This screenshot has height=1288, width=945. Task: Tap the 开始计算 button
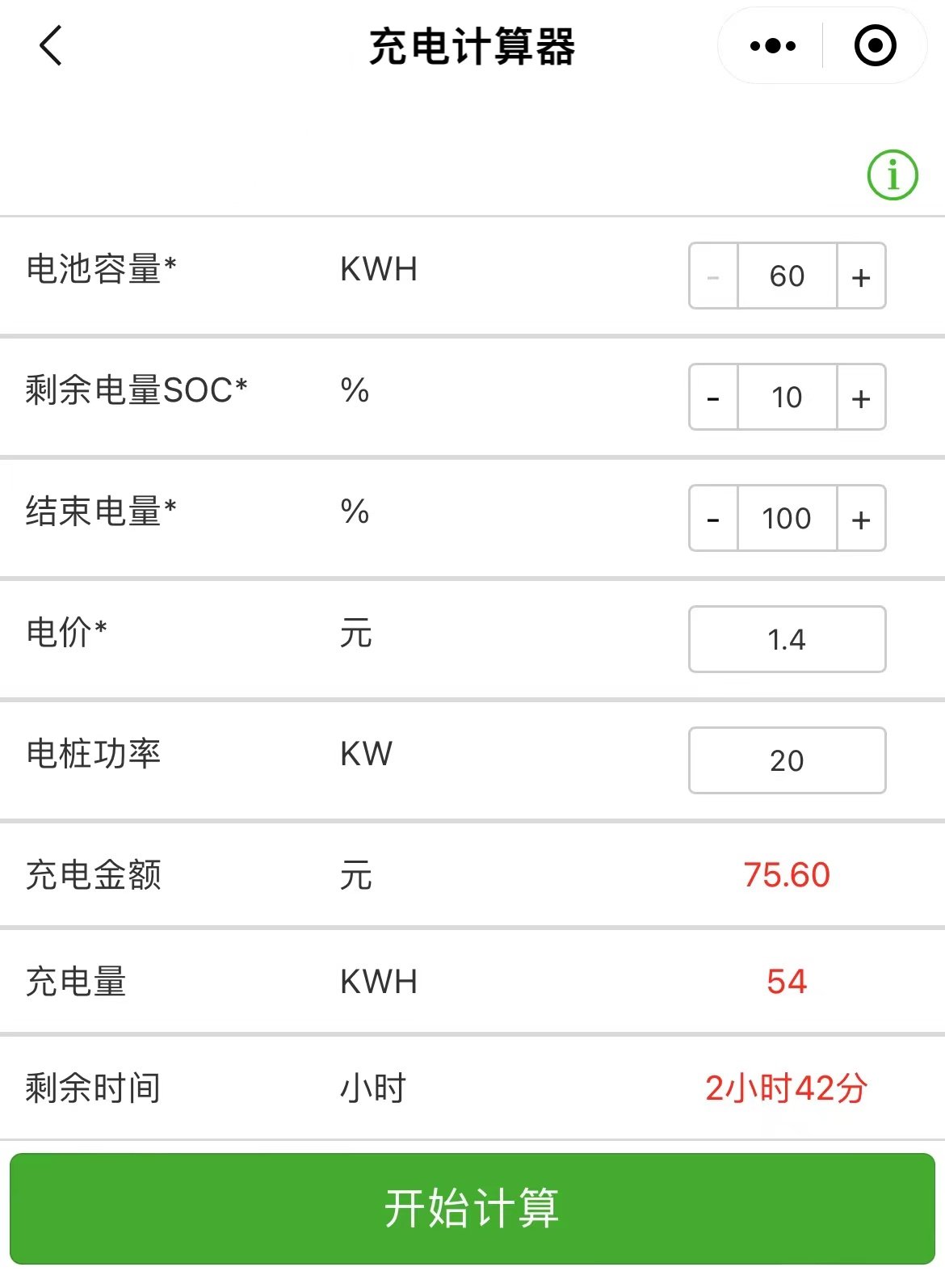coord(472,1208)
